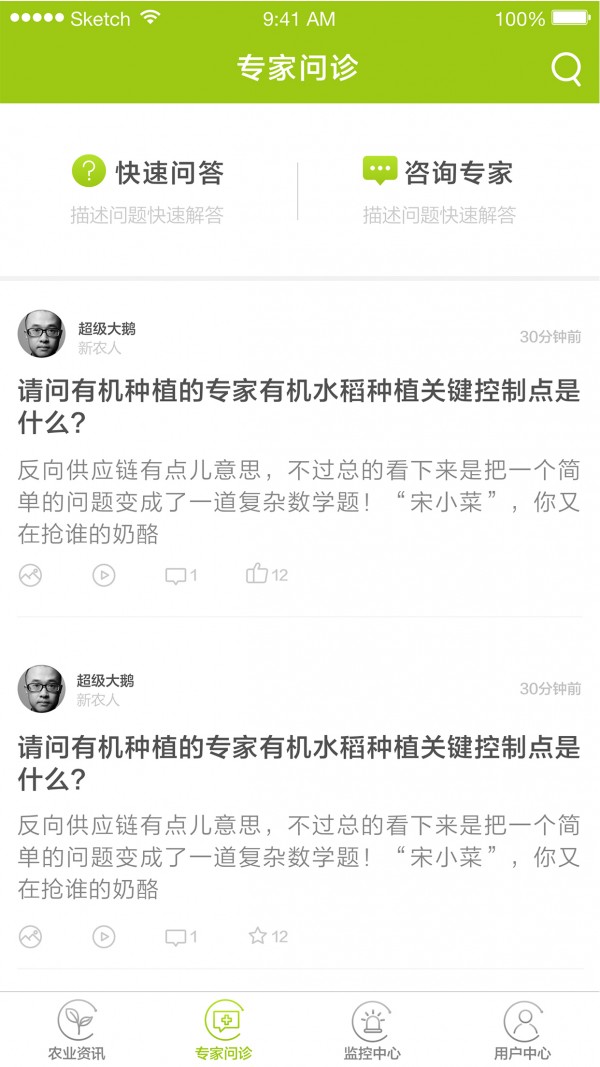The width and height of the screenshot is (600, 1067).
Task: Open the search icon in the header
Action: click(x=566, y=69)
